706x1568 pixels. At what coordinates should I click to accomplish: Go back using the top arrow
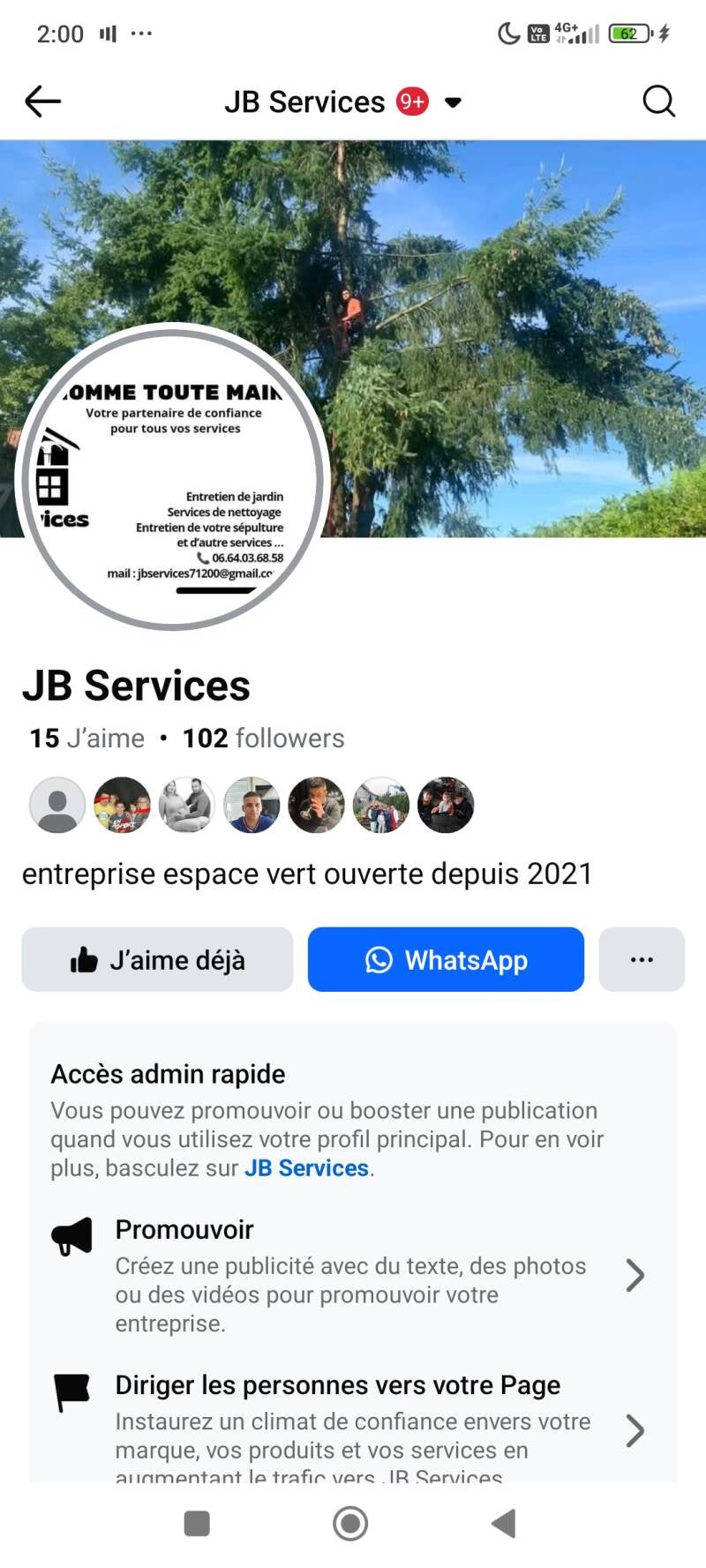point(42,101)
